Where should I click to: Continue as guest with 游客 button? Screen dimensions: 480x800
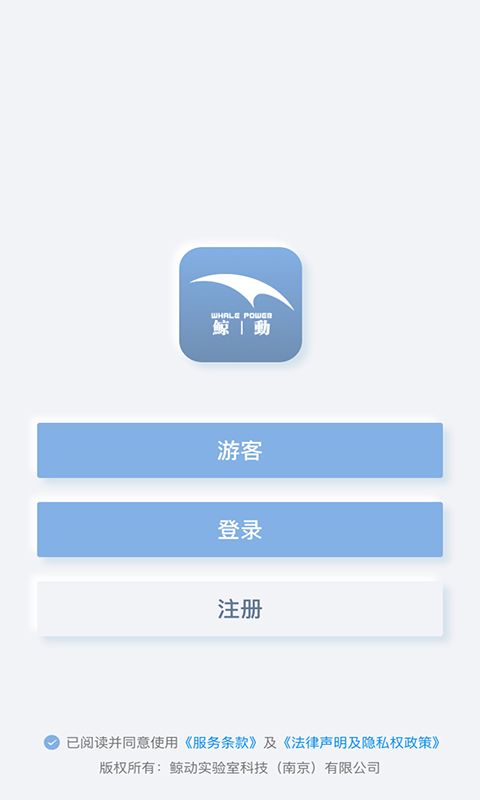pyautogui.click(x=240, y=450)
